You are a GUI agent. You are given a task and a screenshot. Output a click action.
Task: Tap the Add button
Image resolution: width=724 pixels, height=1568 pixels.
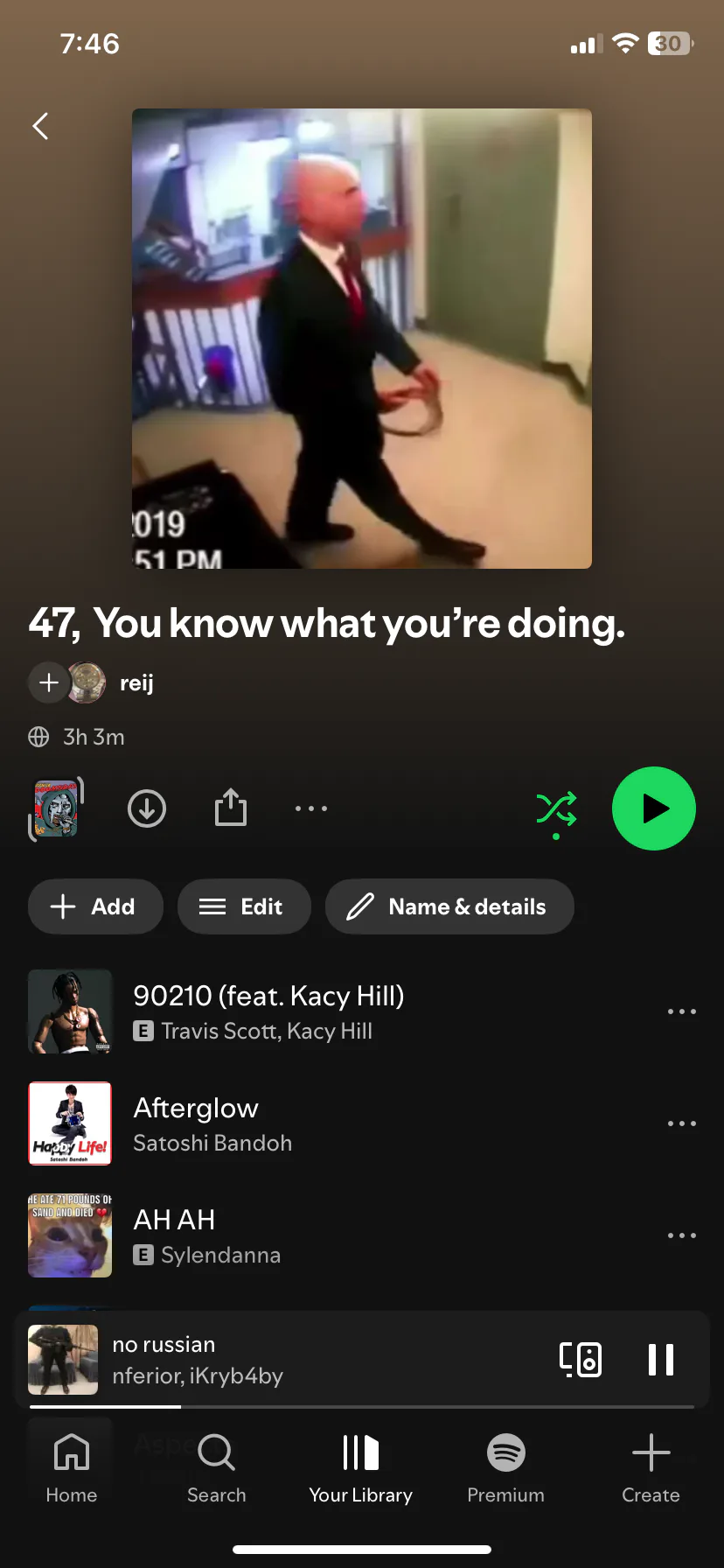[x=95, y=906]
